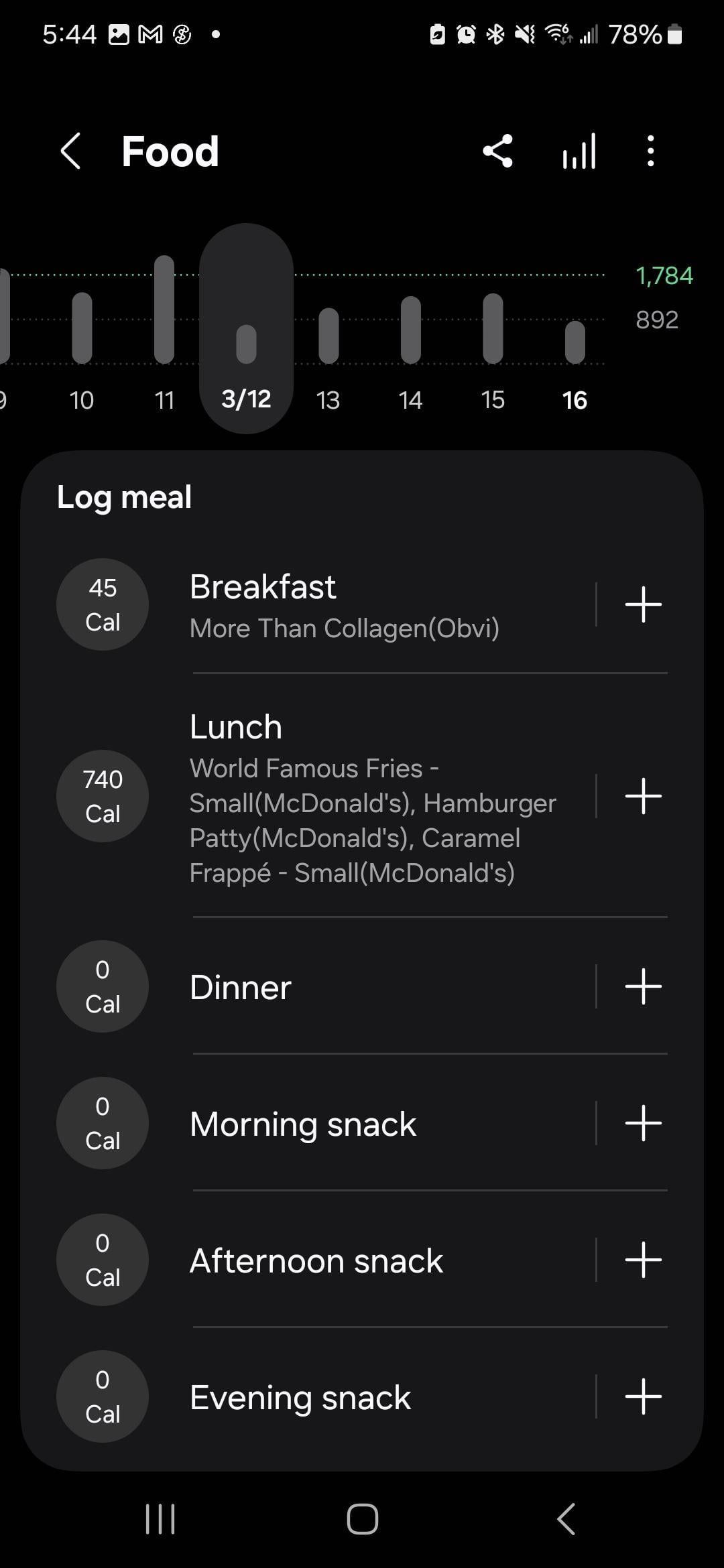Go to the system home screen
This screenshot has width=724, height=1568.
tap(362, 1518)
